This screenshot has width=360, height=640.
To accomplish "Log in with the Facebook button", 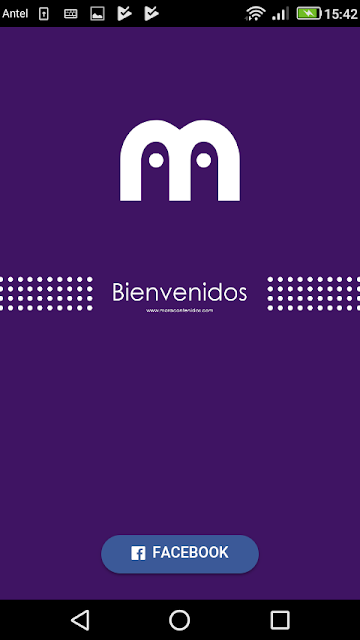I will [x=180, y=554].
